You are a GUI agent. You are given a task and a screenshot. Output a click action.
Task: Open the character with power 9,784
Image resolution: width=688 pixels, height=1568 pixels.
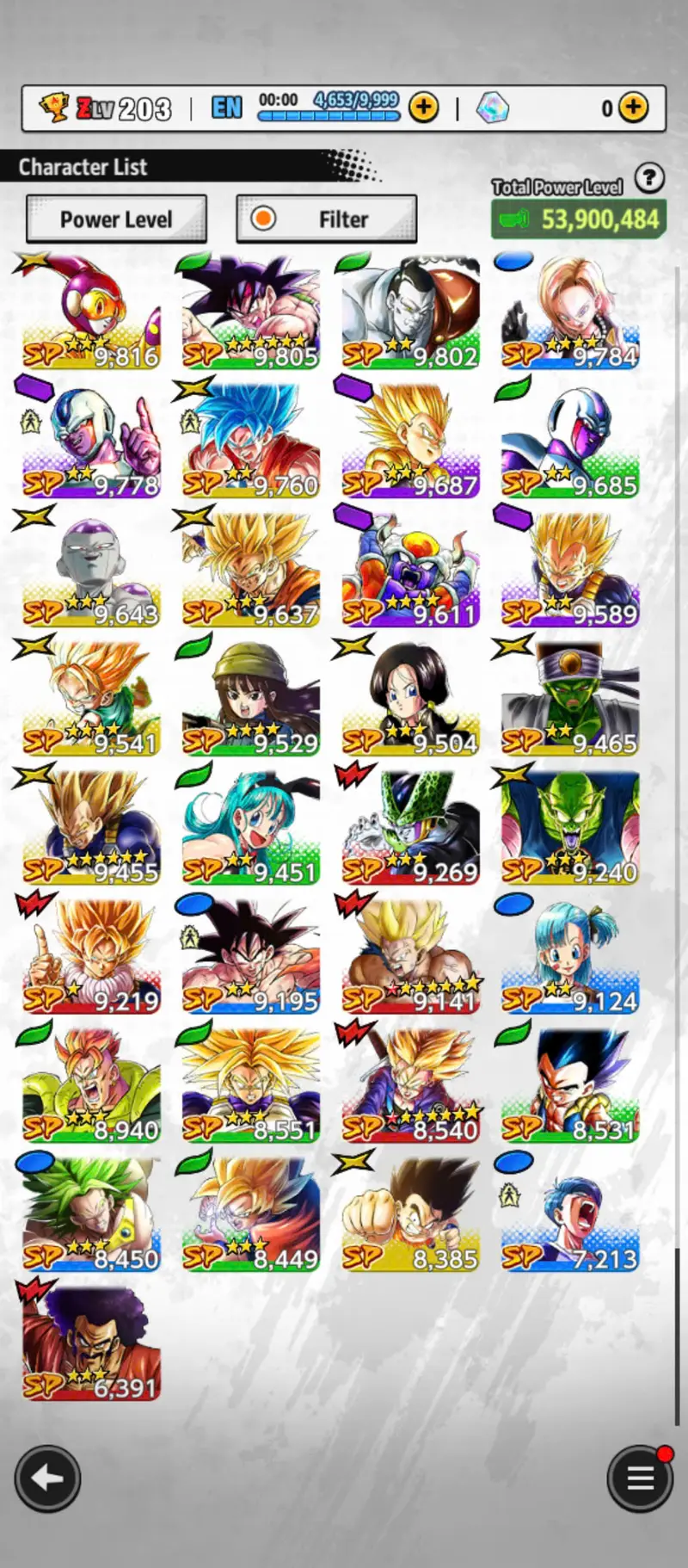(570, 312)
